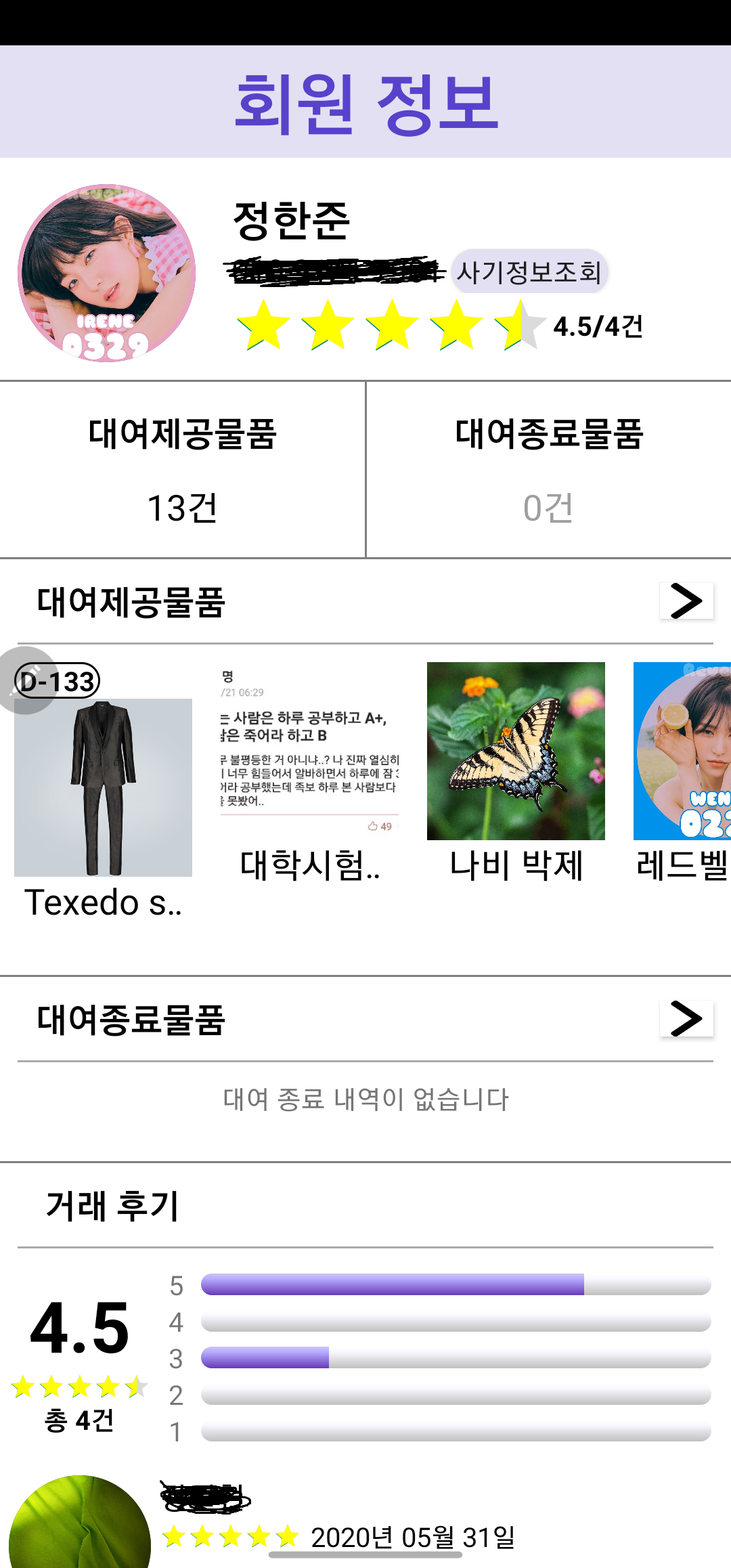This screenshot has height=1568, width=731.
Task: Switch to the 대여종료물품 count tab
Action: tap(548, 467)
